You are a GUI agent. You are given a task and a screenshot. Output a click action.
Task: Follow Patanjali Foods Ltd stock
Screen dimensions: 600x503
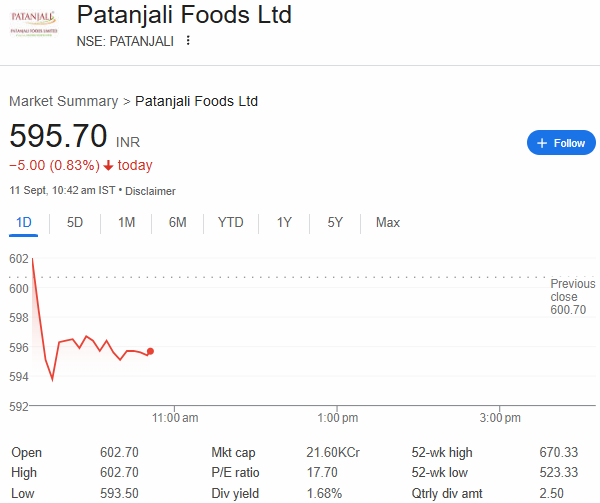coord(561,143)
